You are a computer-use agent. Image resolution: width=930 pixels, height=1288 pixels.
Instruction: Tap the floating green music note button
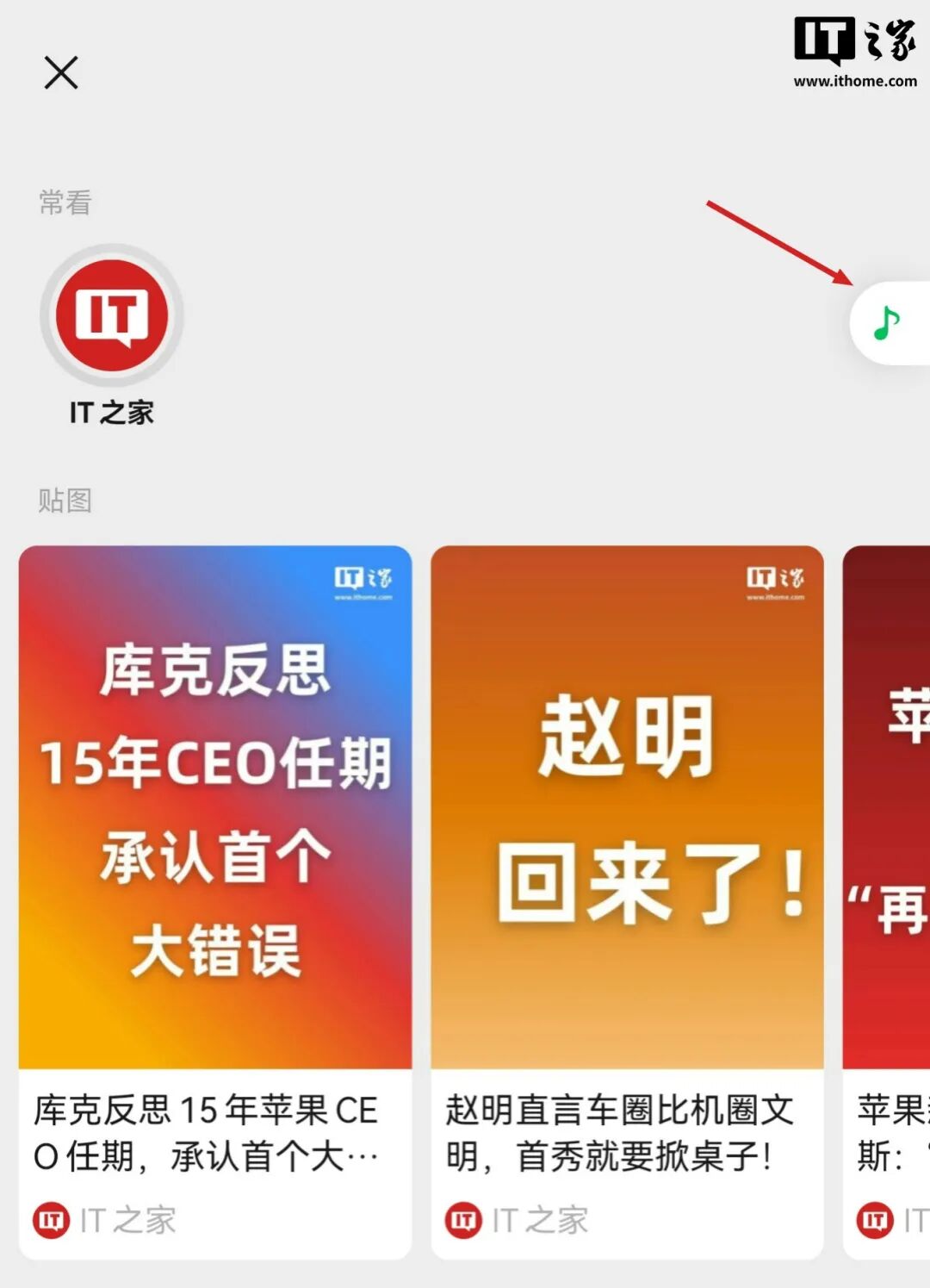pos(888,323)
